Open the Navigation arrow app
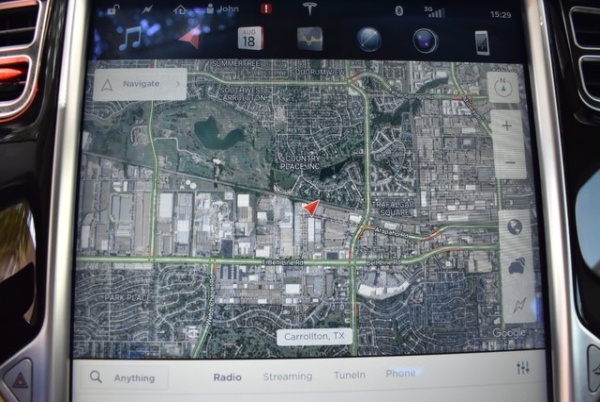The width and height of the screenshot is (600, 402). pyautogui.click(x=190, y=38)
